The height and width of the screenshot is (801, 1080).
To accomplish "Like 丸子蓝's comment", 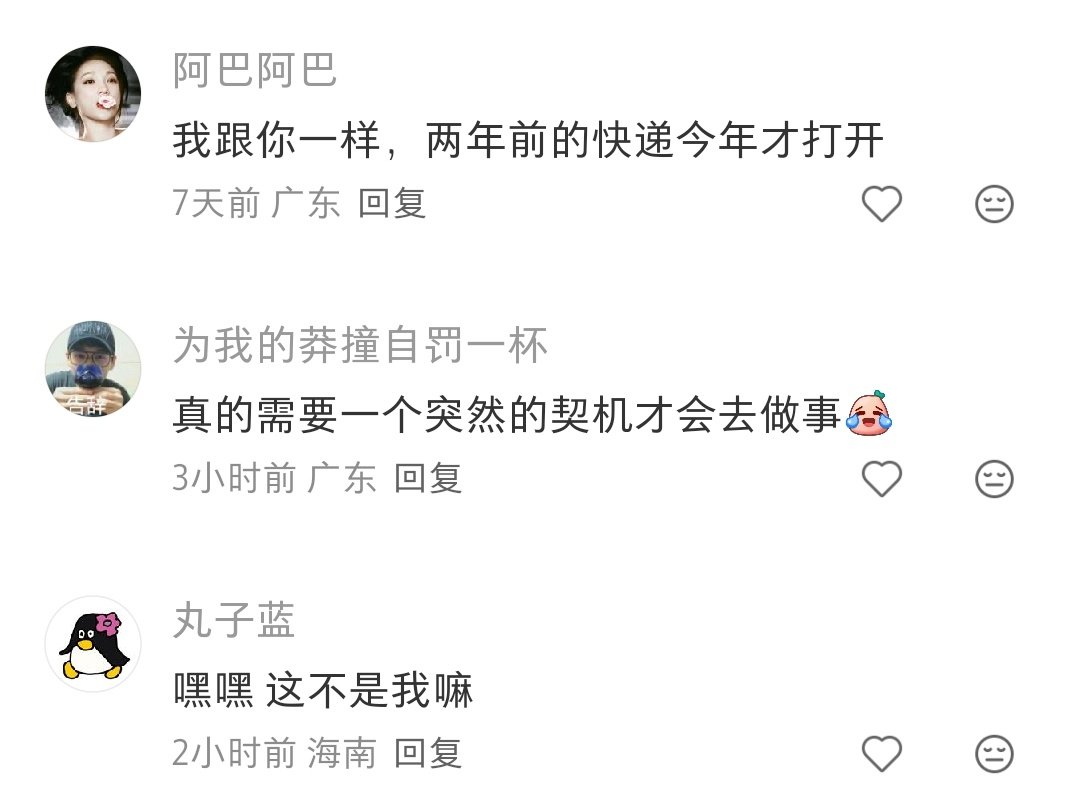I will [882, 754].
